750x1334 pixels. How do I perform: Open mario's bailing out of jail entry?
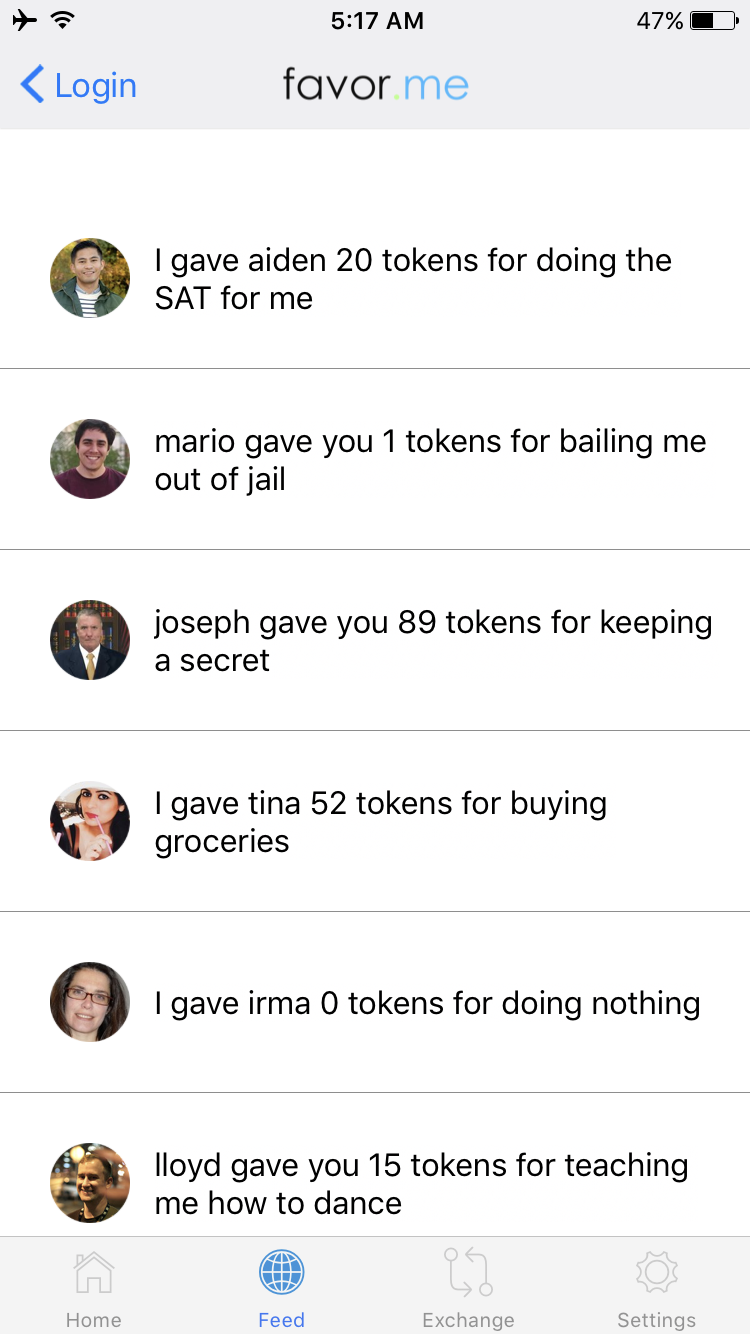375,459
